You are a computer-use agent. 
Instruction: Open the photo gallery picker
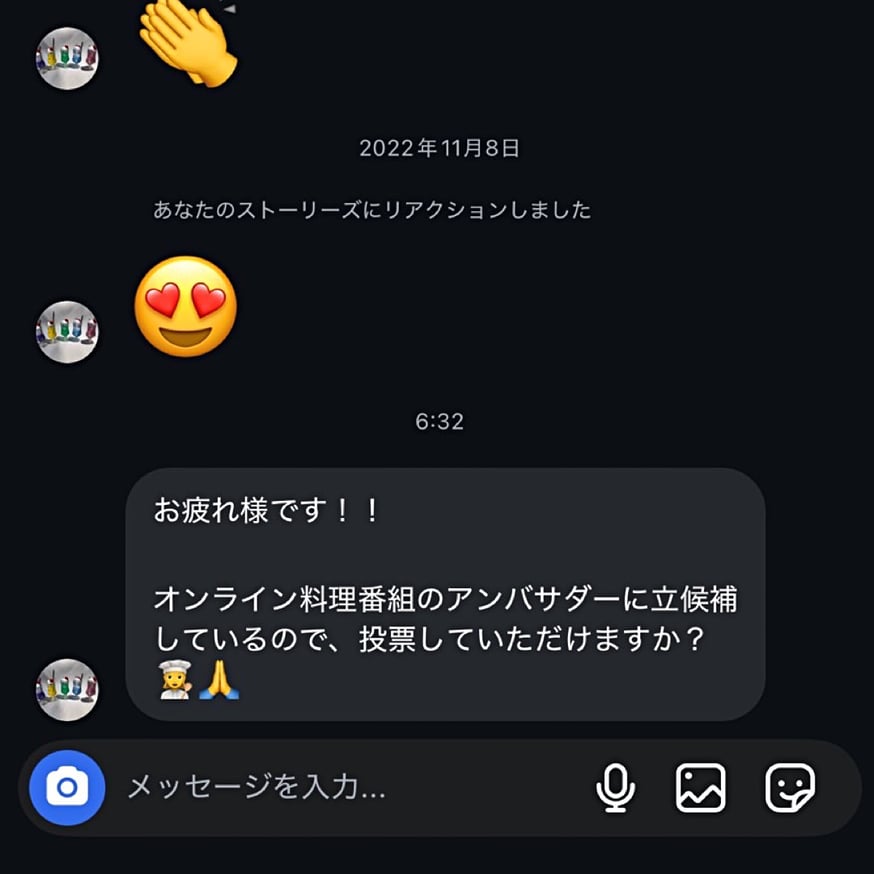pyautogui.click(x=701, y=788)
